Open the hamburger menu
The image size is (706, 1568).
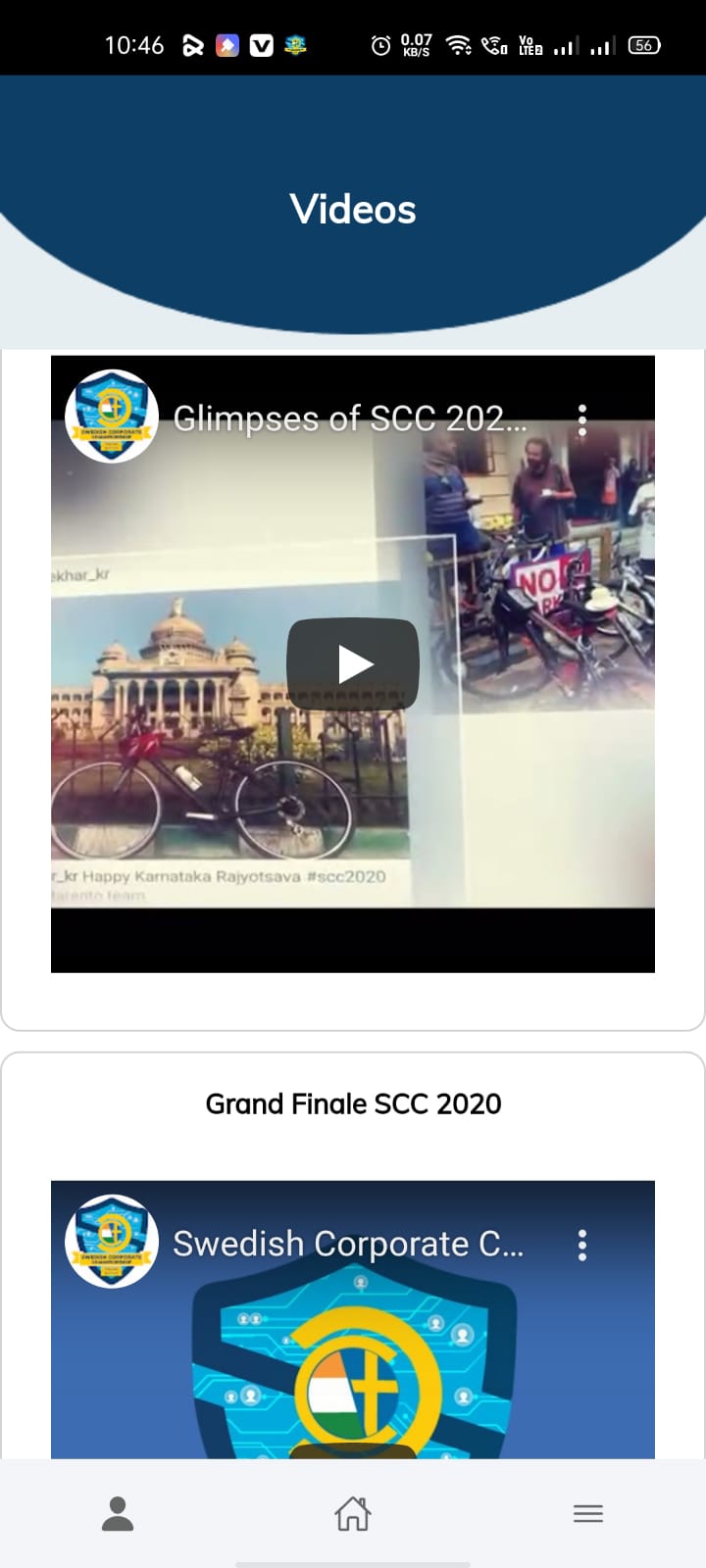587,1513
